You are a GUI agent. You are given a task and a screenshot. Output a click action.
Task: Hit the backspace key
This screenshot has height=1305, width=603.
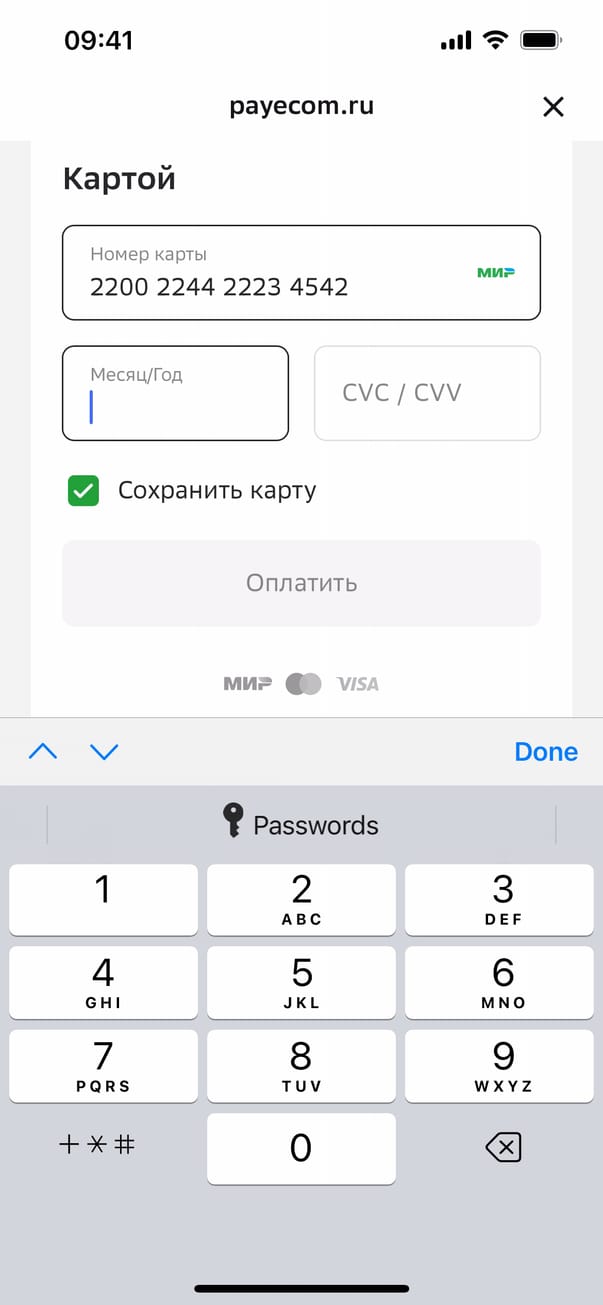pyautogui.click(x=503, y=1148)
